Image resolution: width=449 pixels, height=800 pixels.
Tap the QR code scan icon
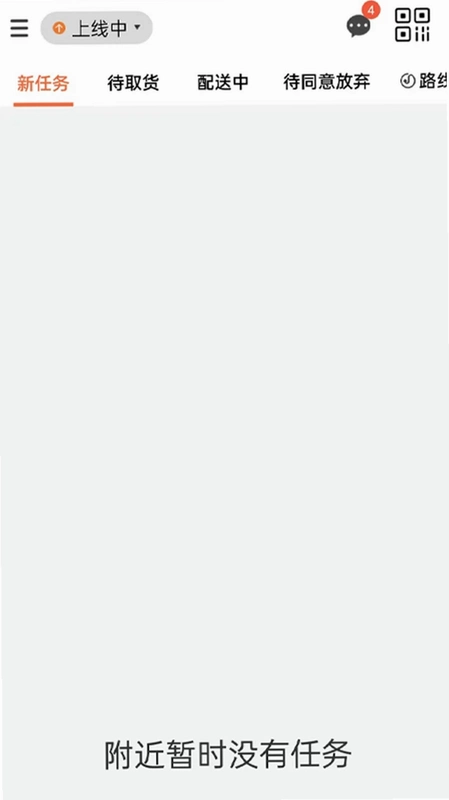coord(412,25)
